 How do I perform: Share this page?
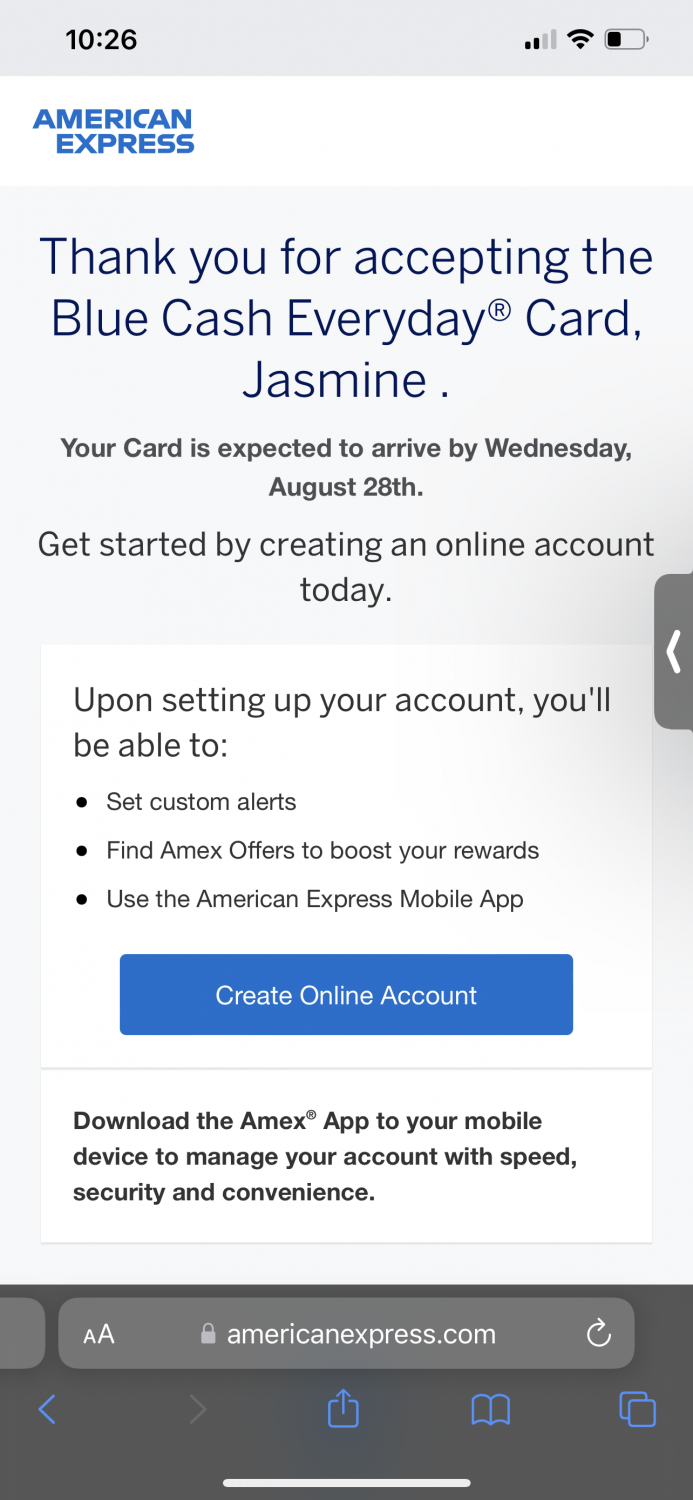click(343, 1409)
